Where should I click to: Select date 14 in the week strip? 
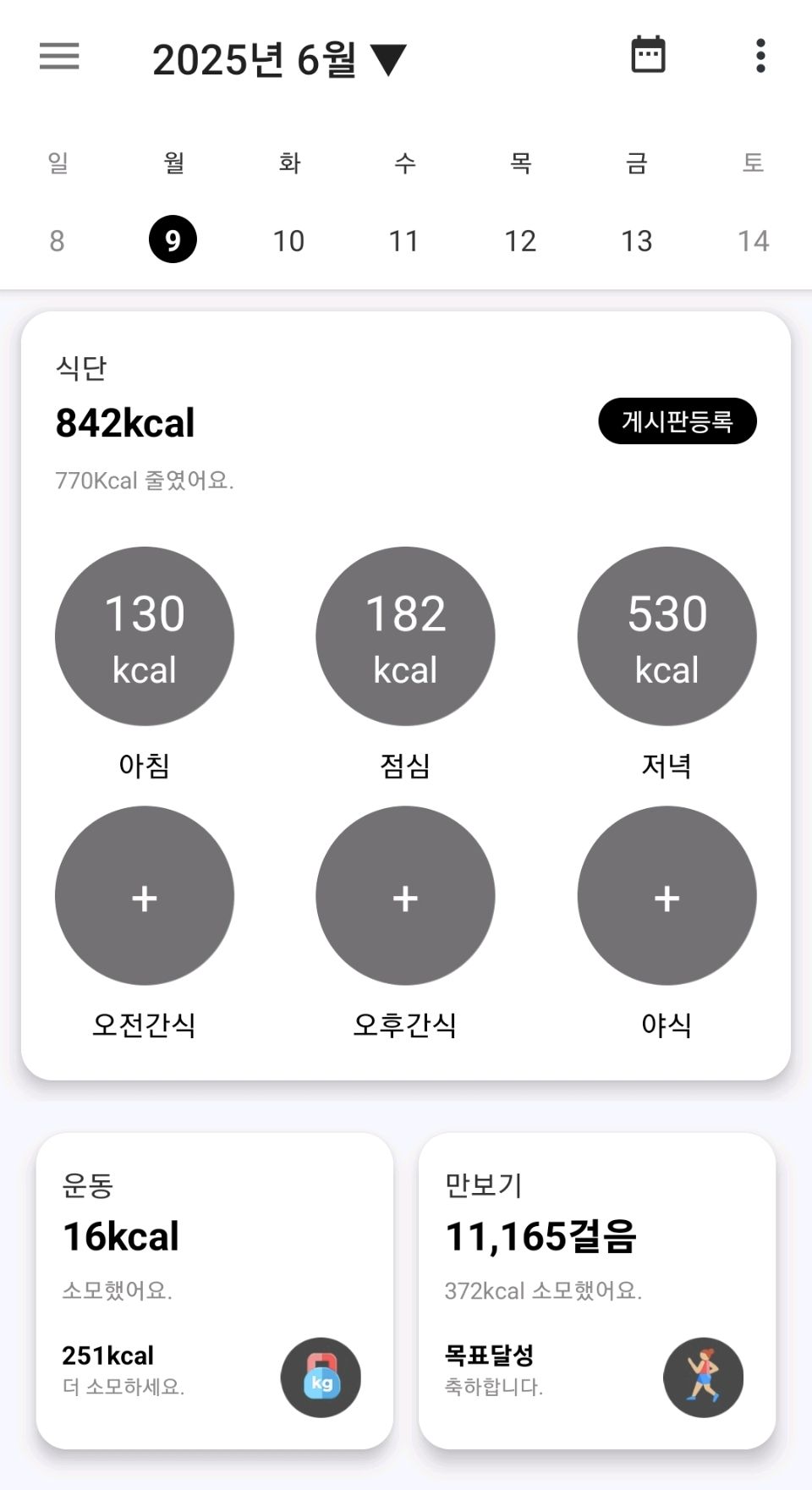click(753, 241)
